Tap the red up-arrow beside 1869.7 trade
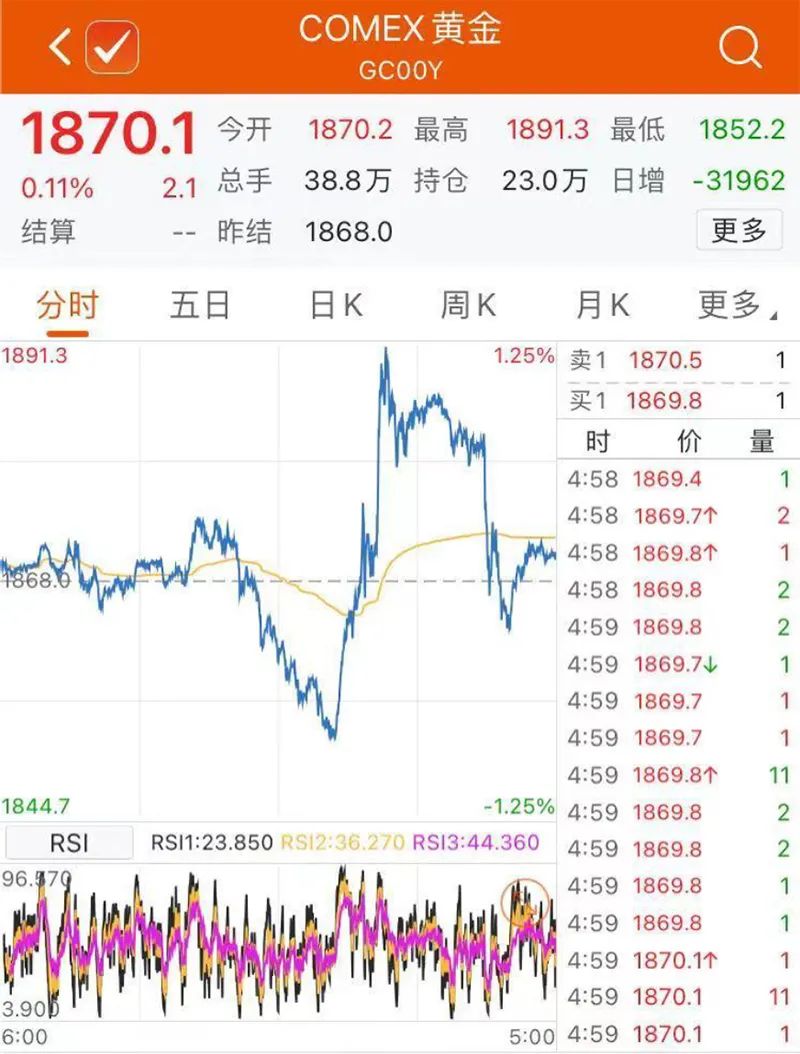 [711, 516]
